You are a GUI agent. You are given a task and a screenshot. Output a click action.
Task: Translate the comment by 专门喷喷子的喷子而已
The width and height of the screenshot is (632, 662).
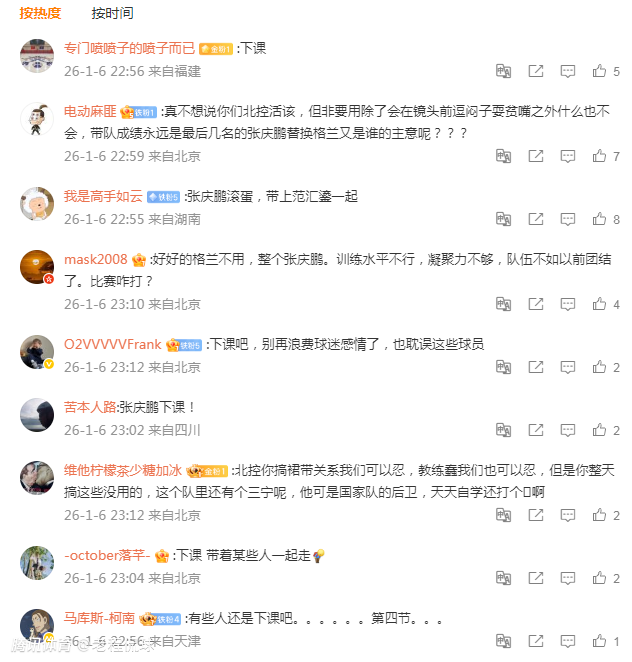pos(504,71)
